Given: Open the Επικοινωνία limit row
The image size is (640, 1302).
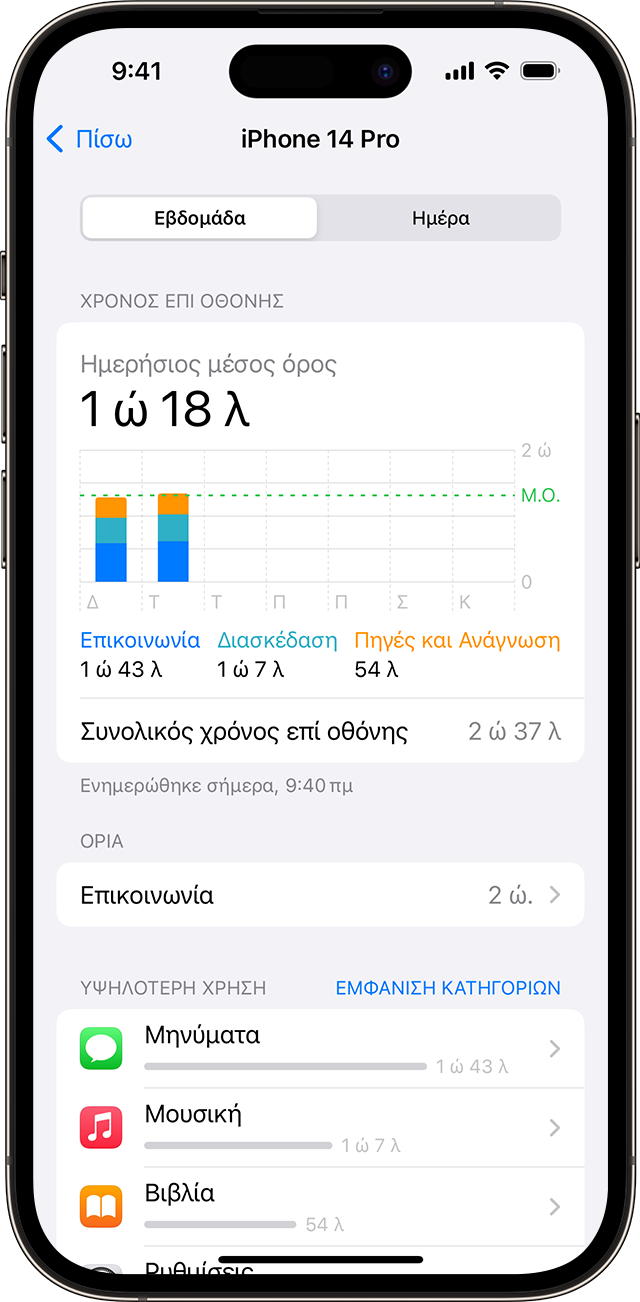Looking at the screenshot, I should coord(320,895).
